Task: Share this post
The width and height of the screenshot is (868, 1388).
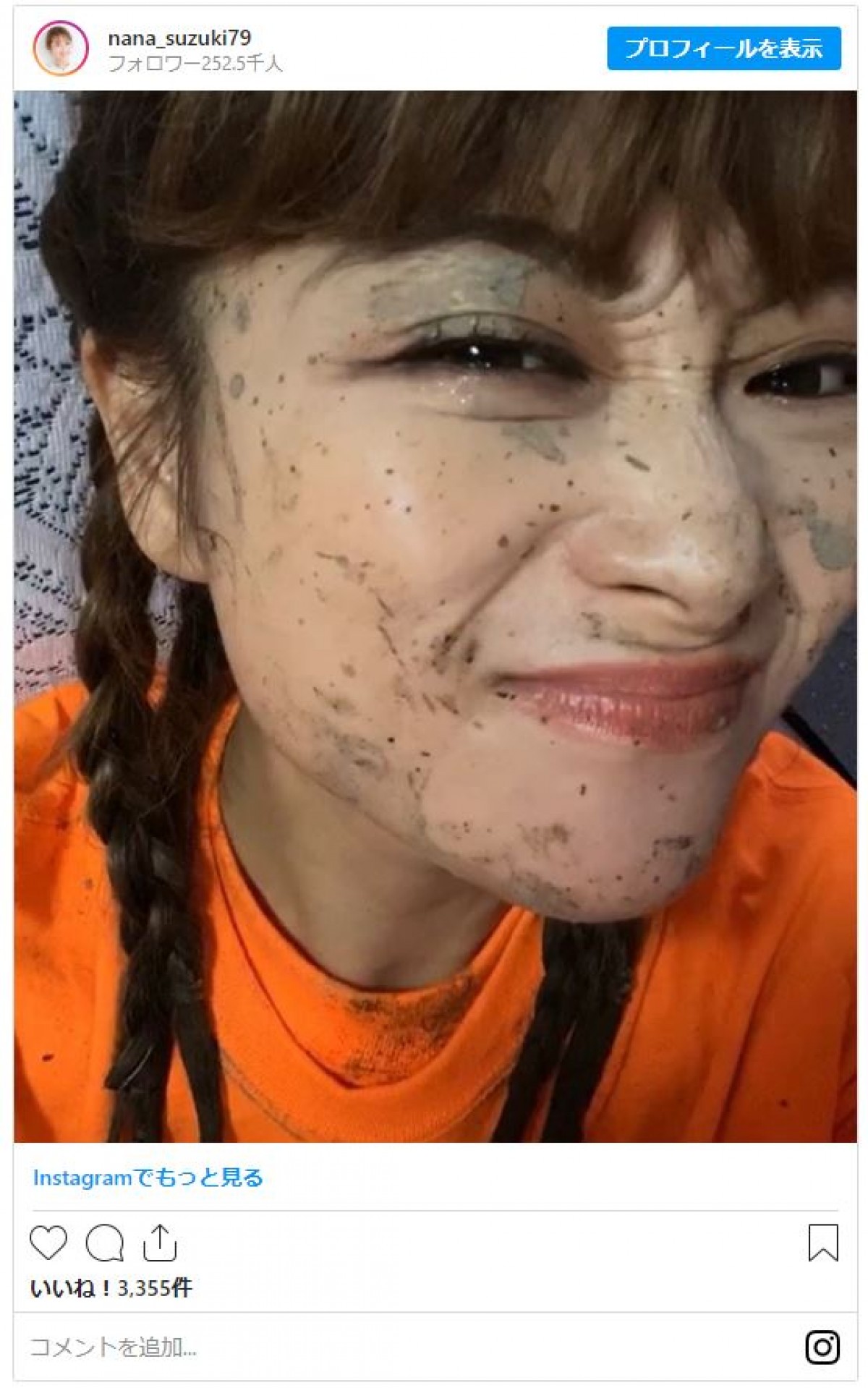Action: pos(160,1243)
